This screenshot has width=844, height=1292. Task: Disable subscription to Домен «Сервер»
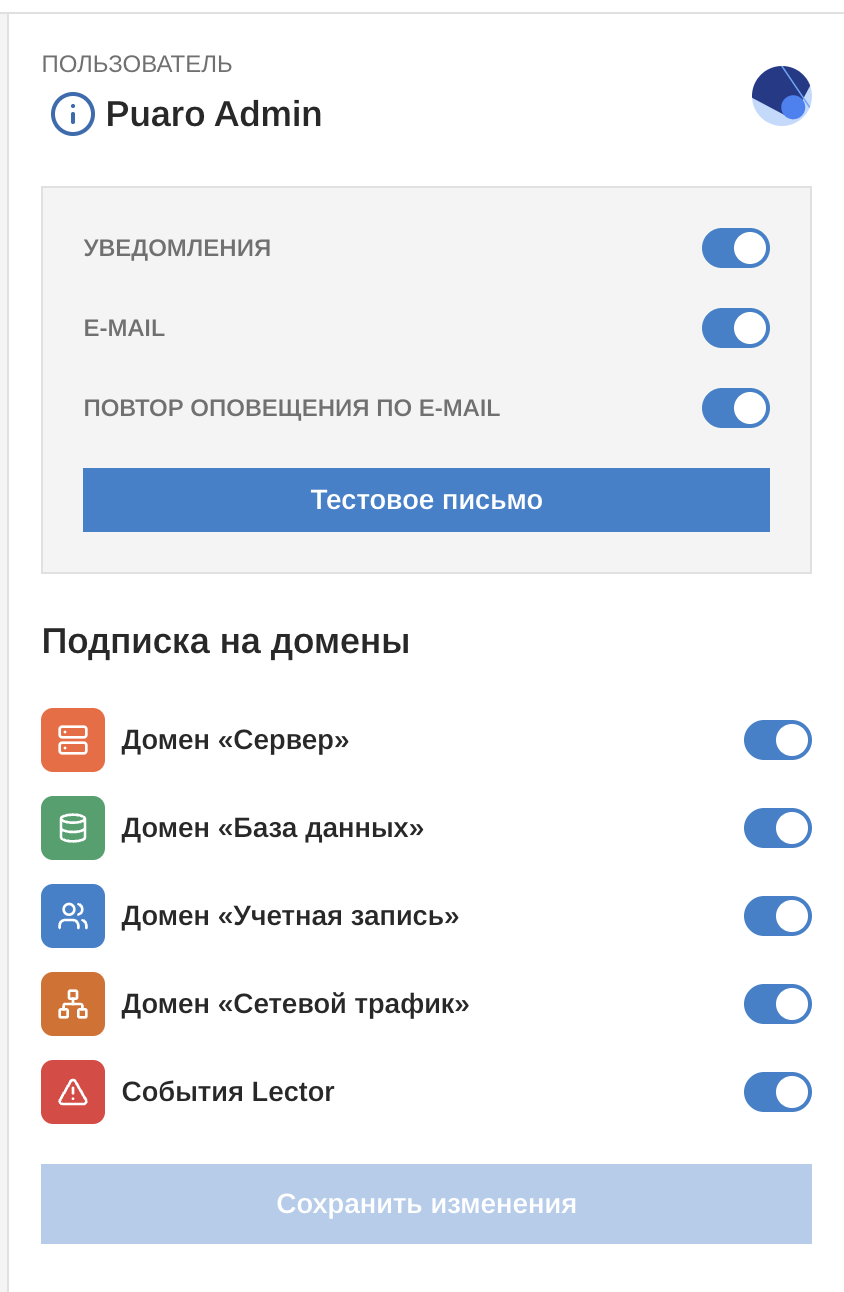[777, 740]
